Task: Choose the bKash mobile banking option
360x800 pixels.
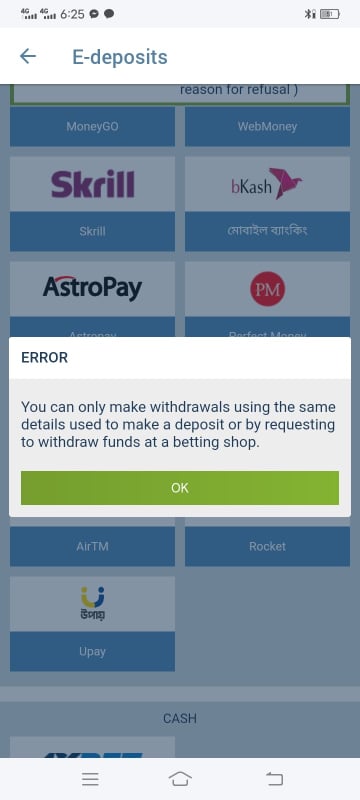Action: click(x=267, y=204)
